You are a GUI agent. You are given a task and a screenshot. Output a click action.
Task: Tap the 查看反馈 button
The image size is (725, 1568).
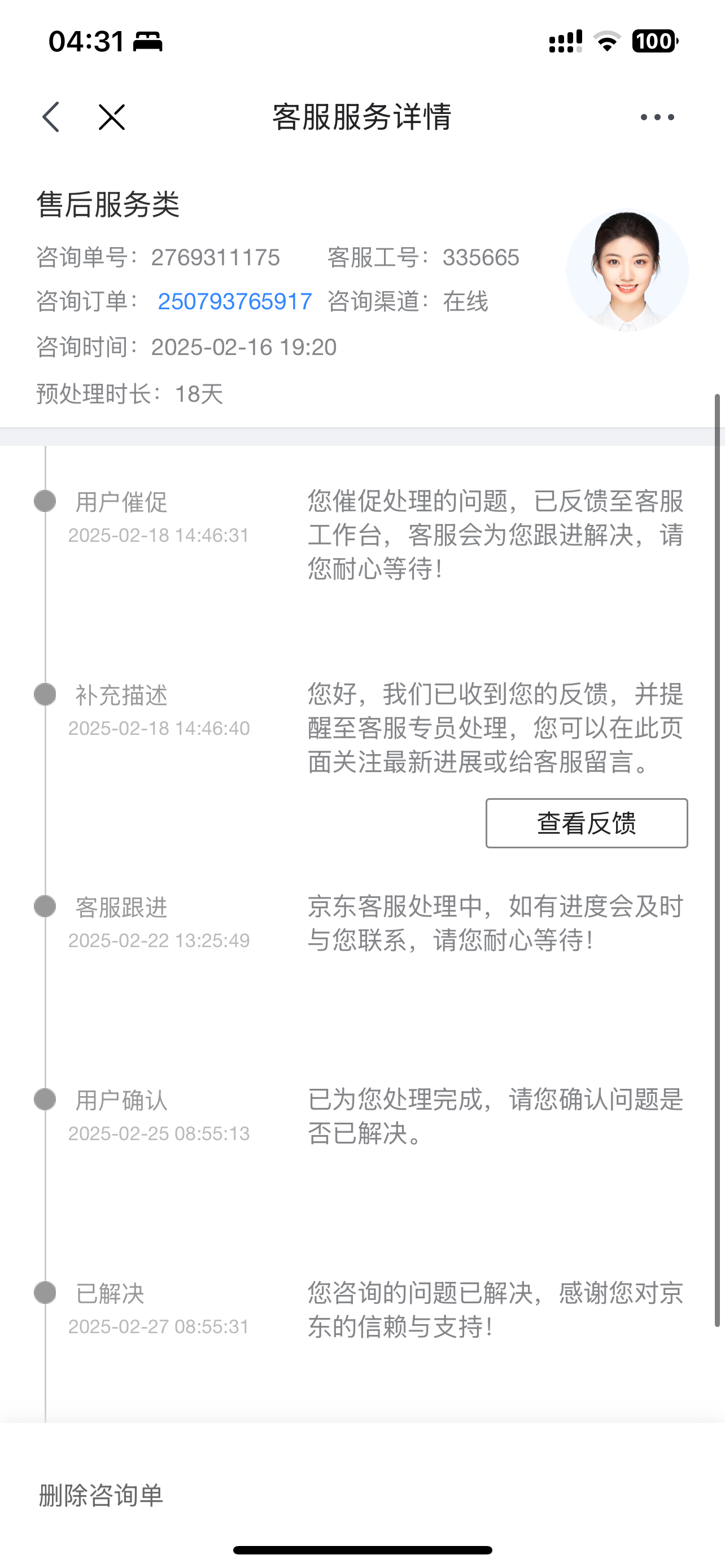tap(587, 823)
